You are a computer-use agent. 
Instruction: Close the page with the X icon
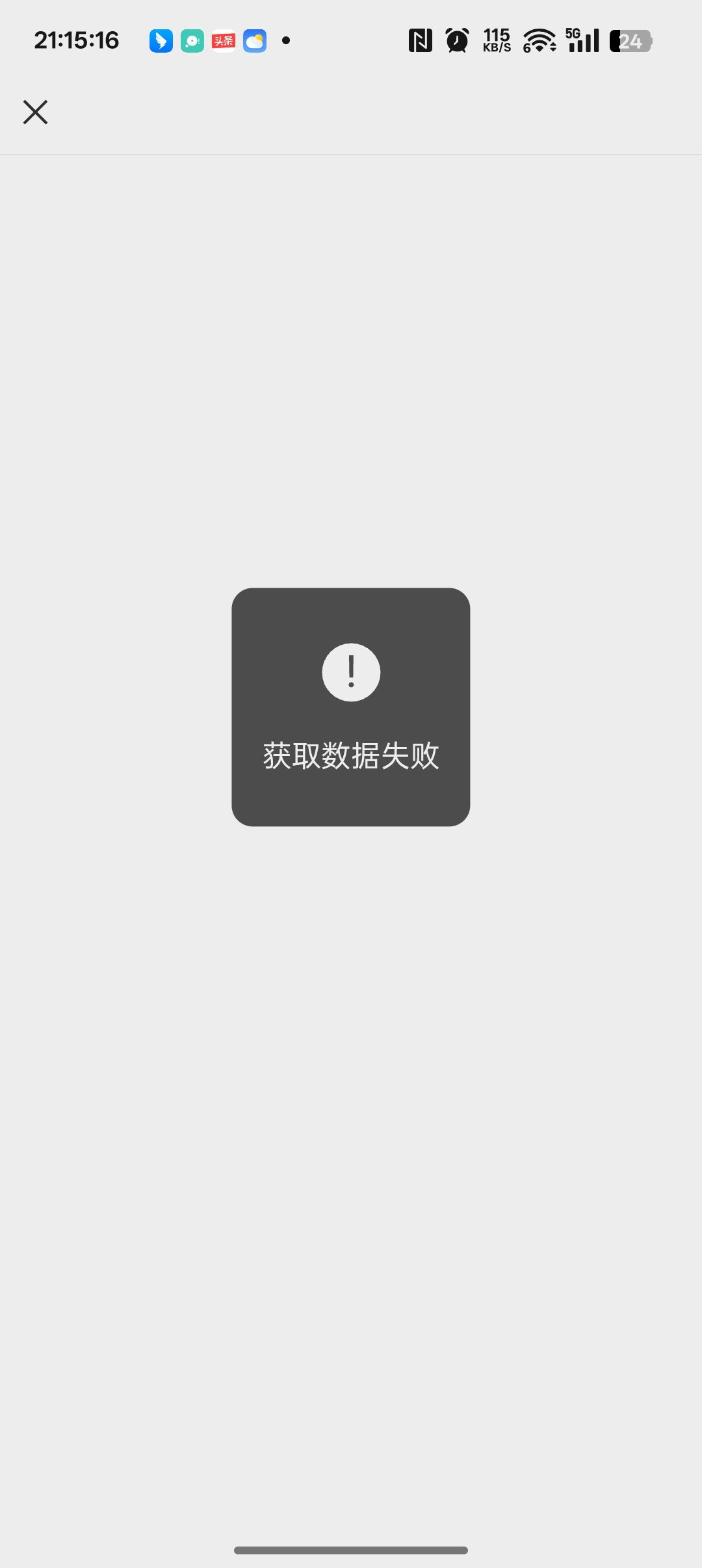point(36,112)
